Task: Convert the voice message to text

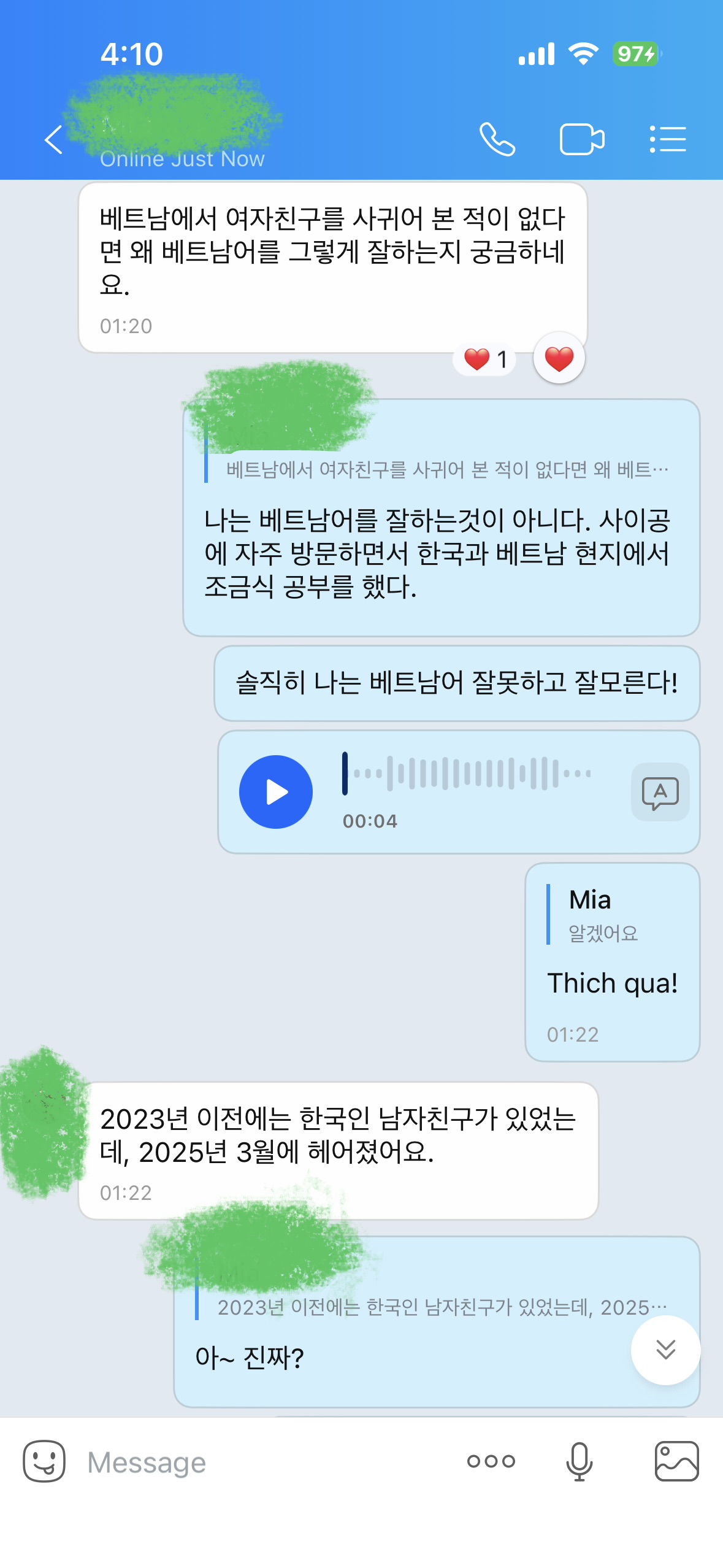Action: [660, 792]
